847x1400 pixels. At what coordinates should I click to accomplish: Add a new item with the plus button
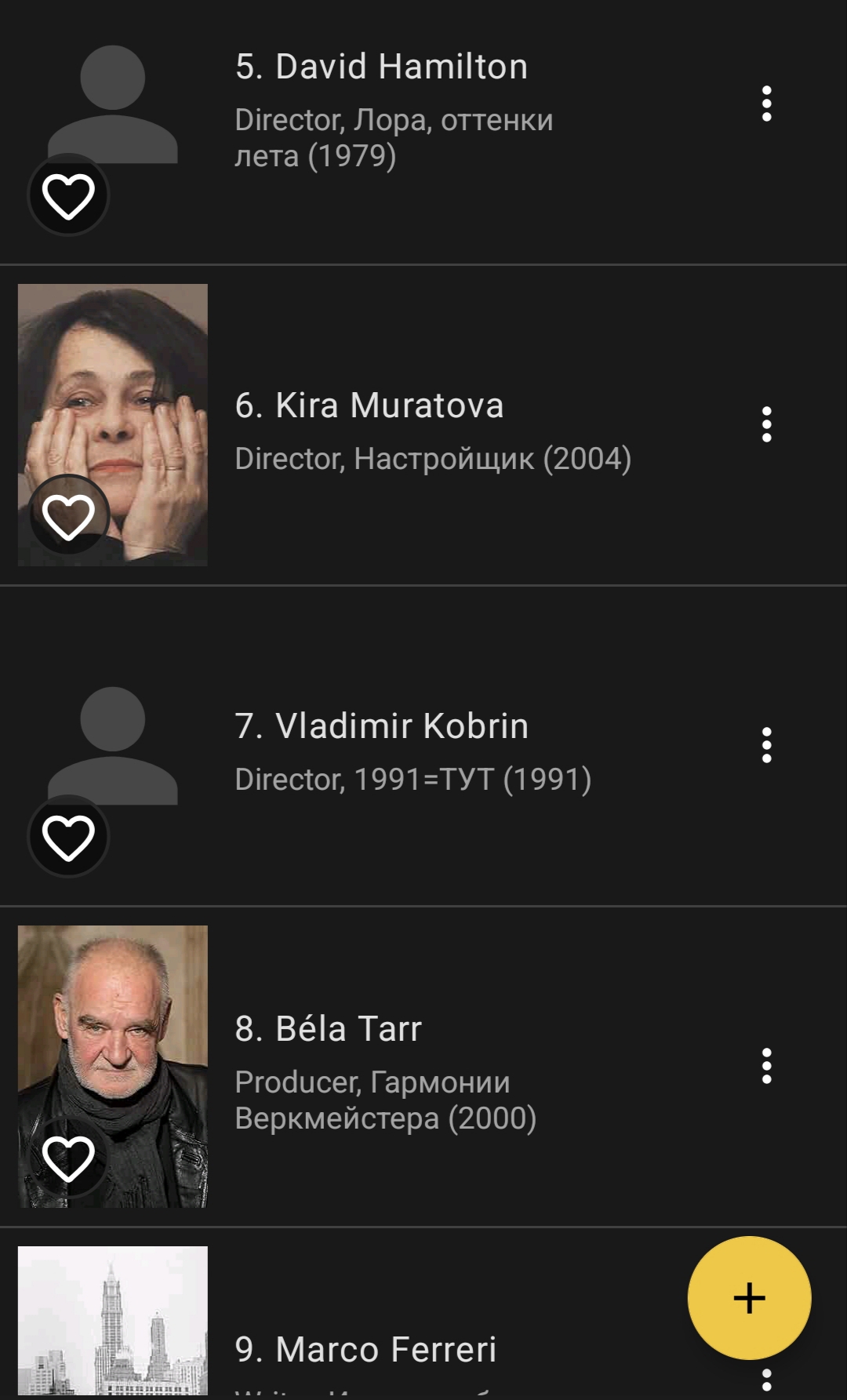tap(749, 1298)
